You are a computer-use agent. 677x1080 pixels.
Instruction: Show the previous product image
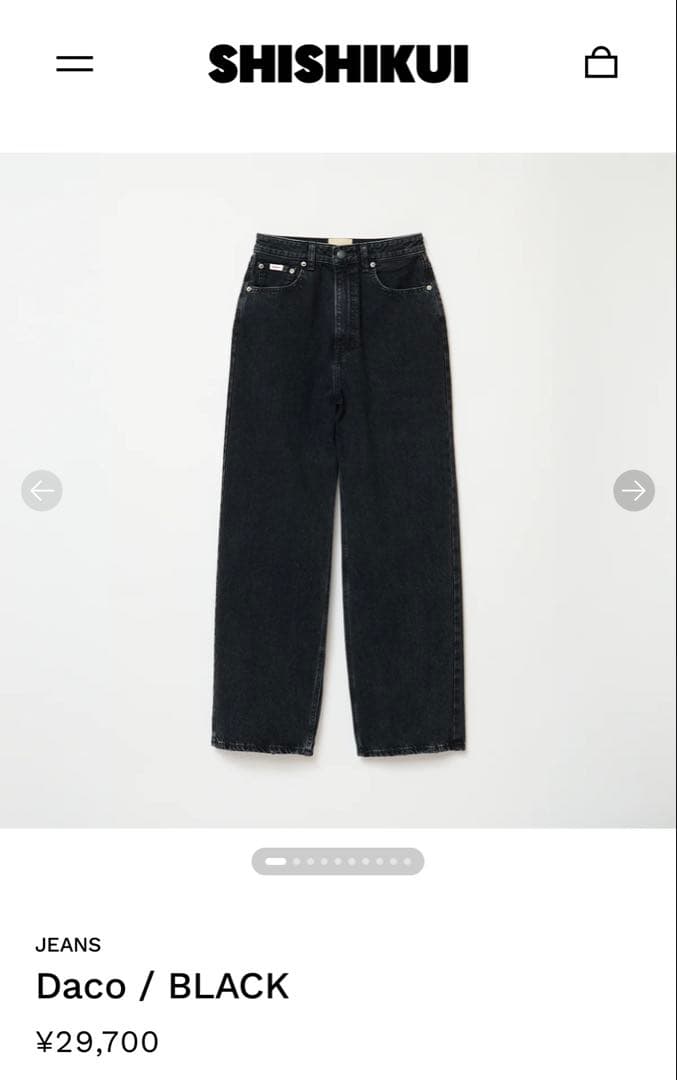click(x=42, y=490)
